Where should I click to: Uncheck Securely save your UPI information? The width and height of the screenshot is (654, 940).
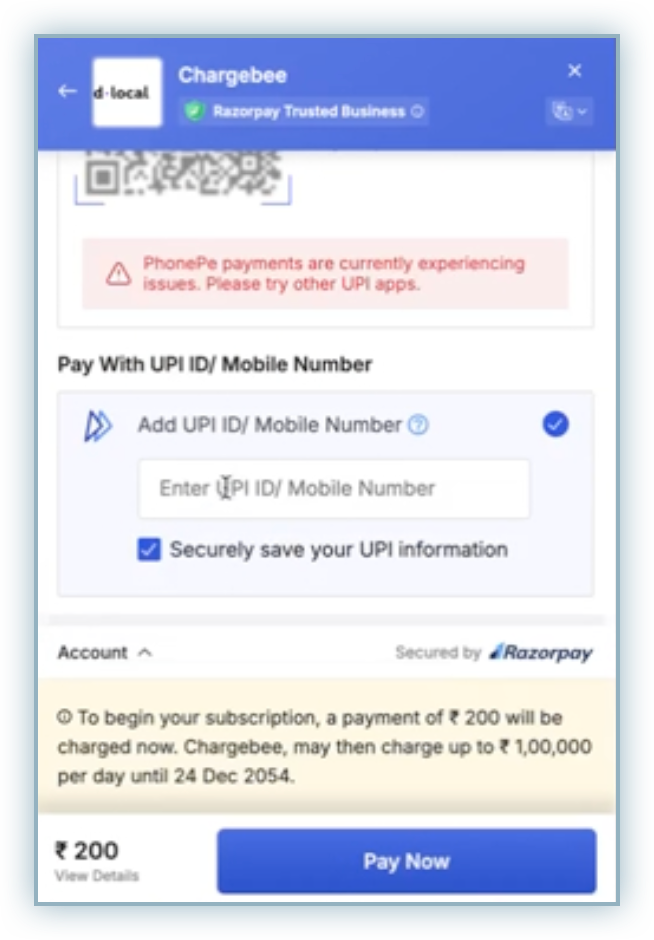point(149,549)
